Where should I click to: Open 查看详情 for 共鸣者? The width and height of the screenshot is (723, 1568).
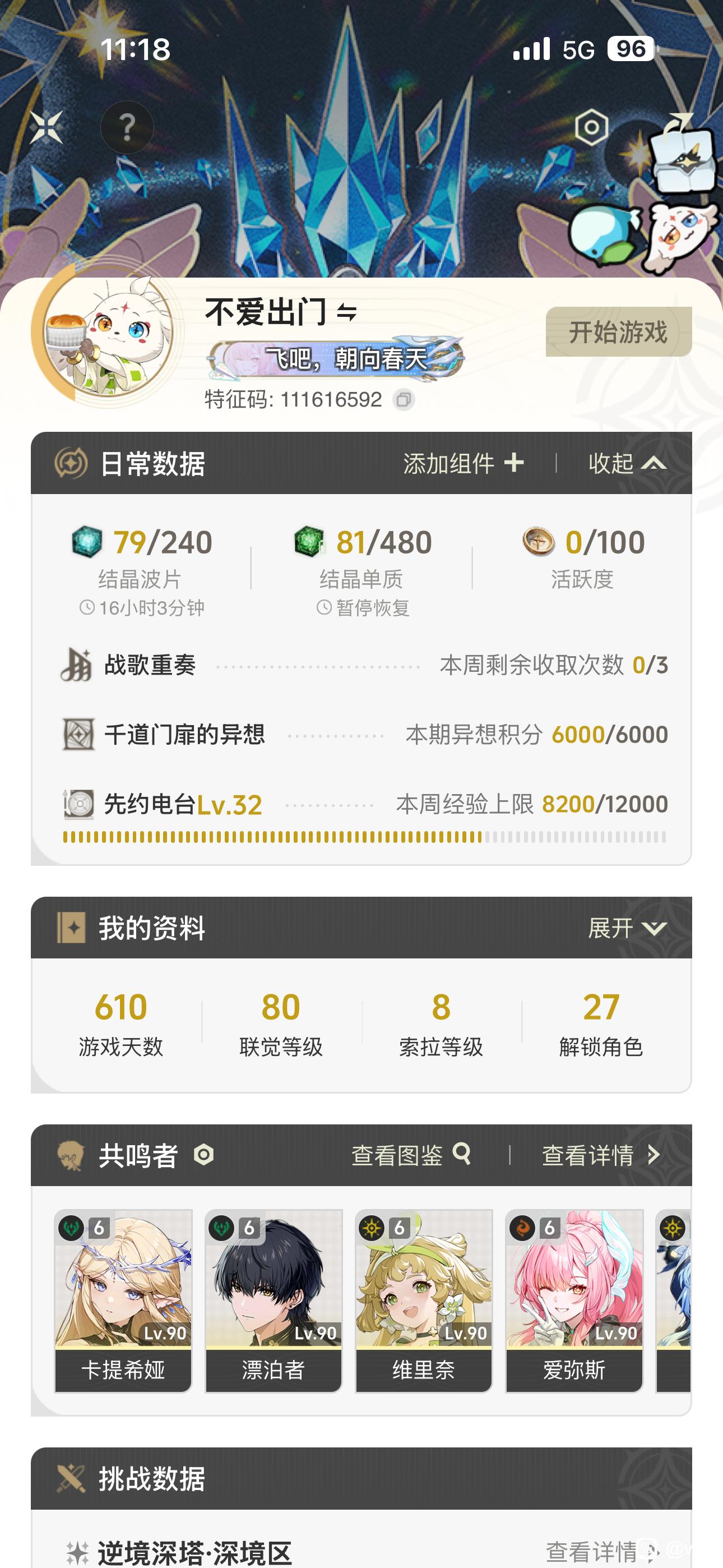point(601,1155)
